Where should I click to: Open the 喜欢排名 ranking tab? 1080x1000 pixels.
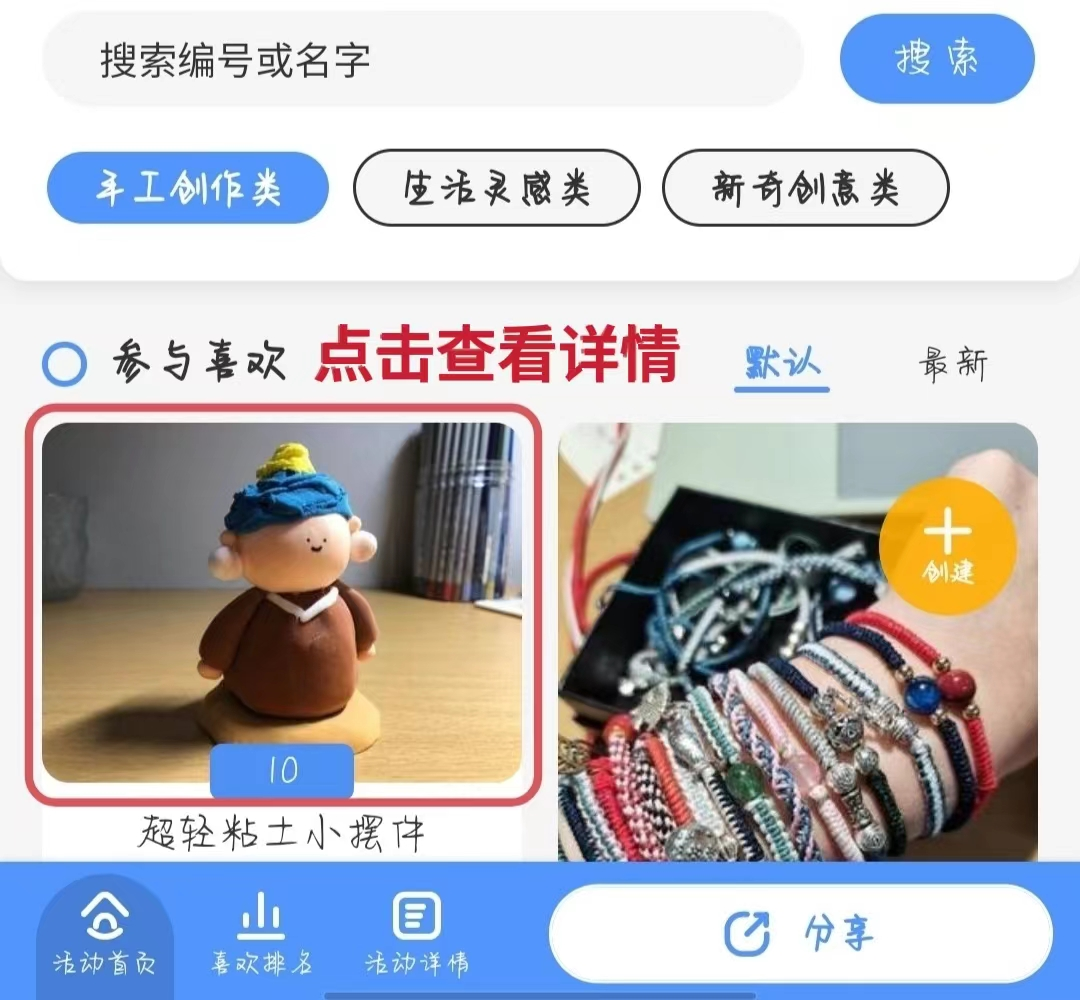pos(261,935)
